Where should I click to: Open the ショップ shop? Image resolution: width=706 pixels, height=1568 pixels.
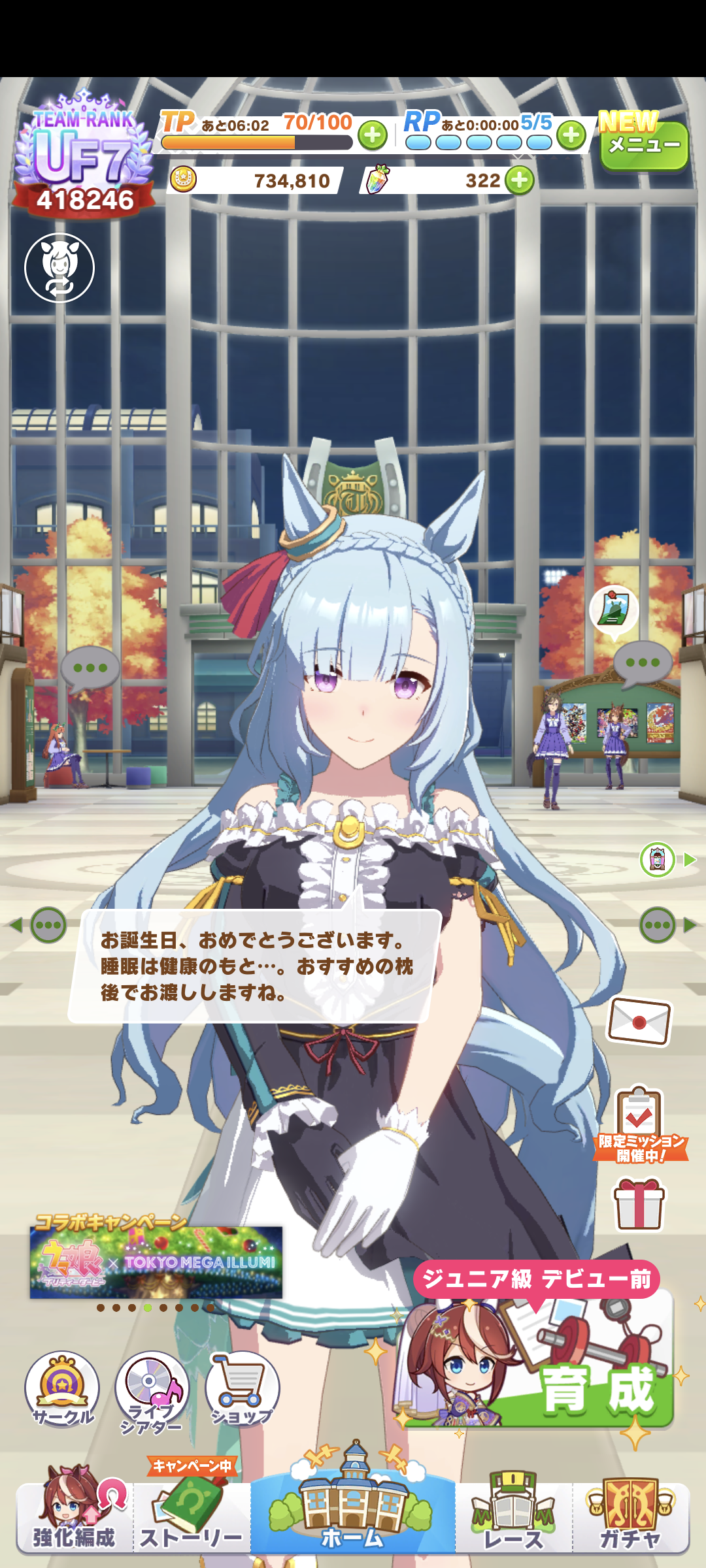242,1388
